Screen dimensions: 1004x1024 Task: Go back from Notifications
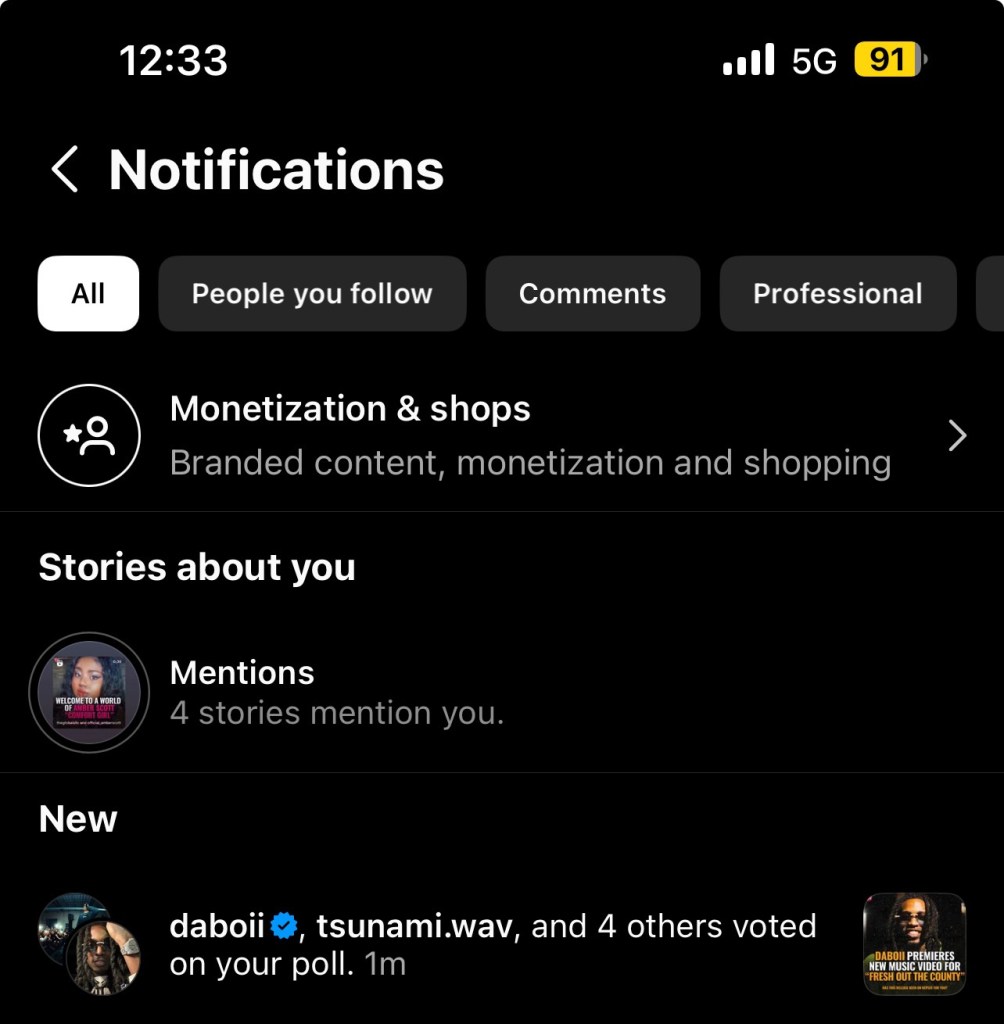tap(65, 169)
